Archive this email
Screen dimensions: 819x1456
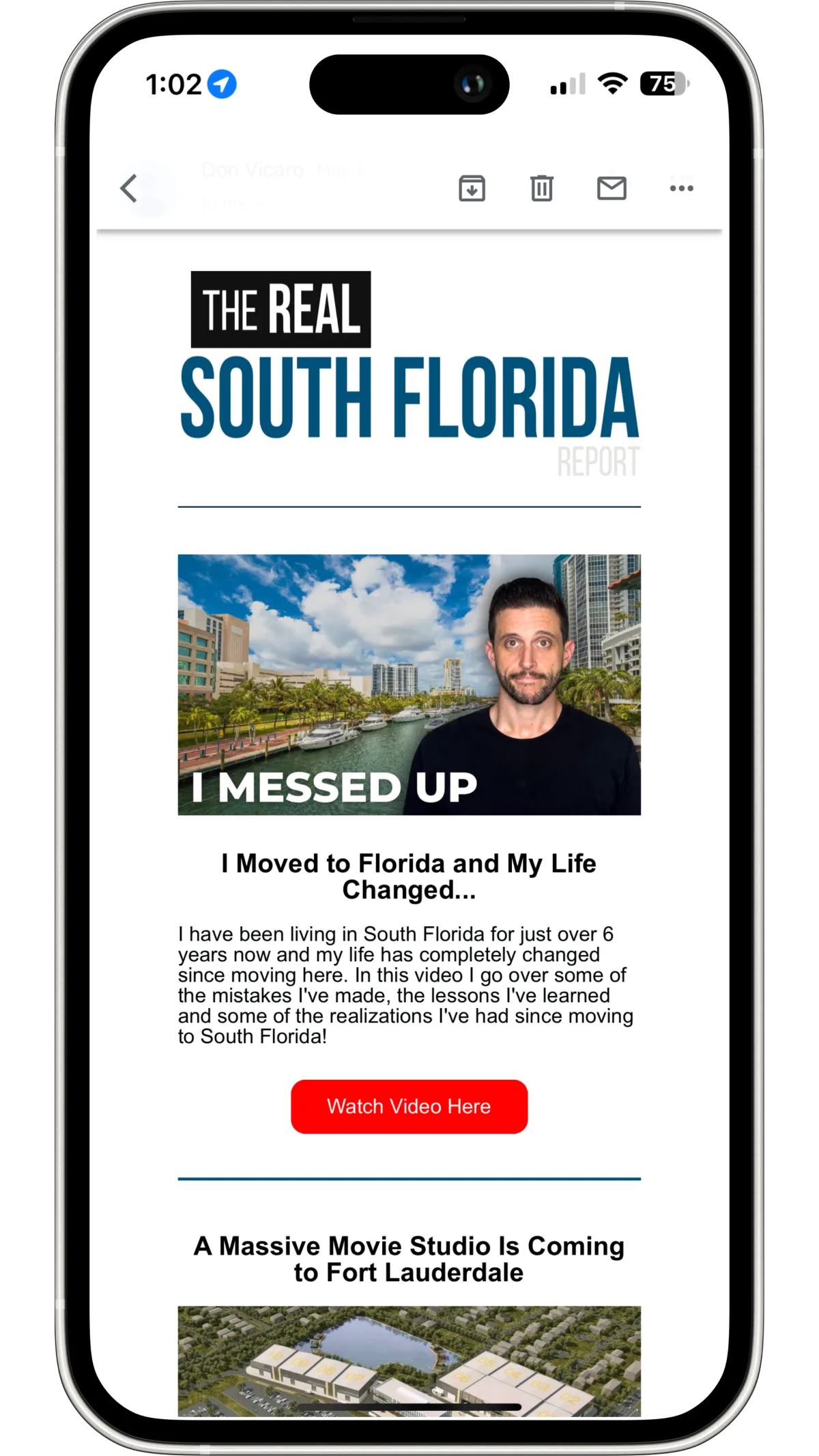[472, 188]
